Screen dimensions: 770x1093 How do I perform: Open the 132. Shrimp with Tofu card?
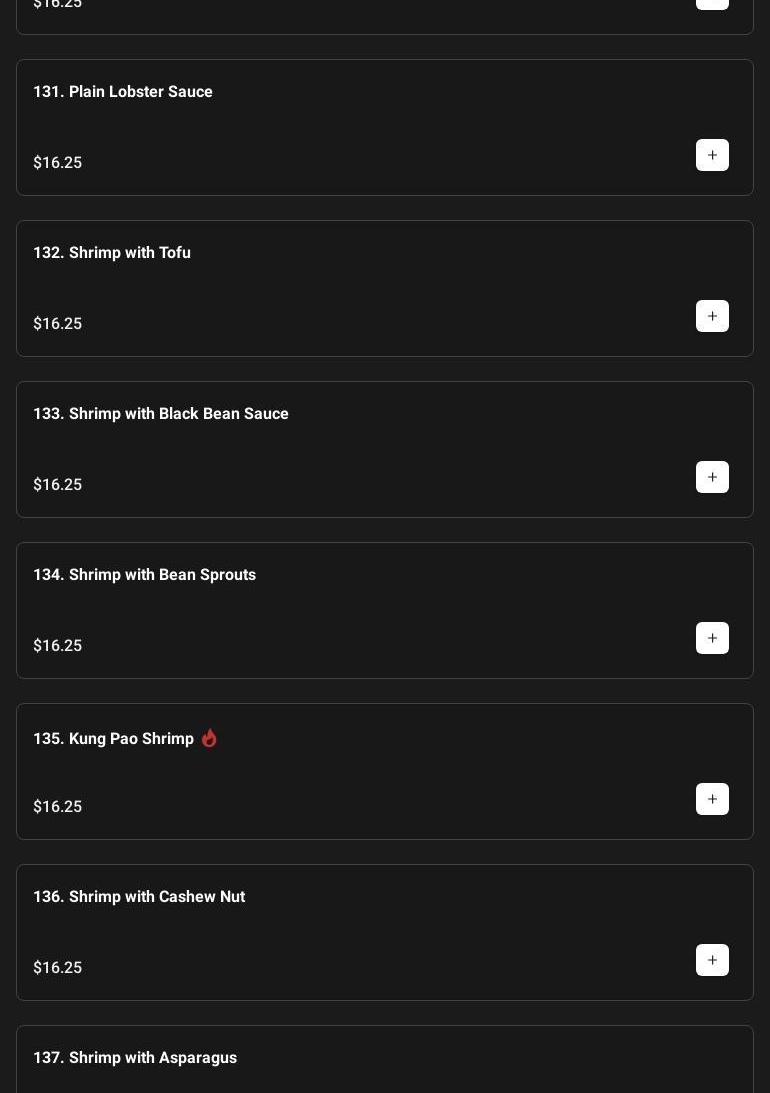pos(112,253)
